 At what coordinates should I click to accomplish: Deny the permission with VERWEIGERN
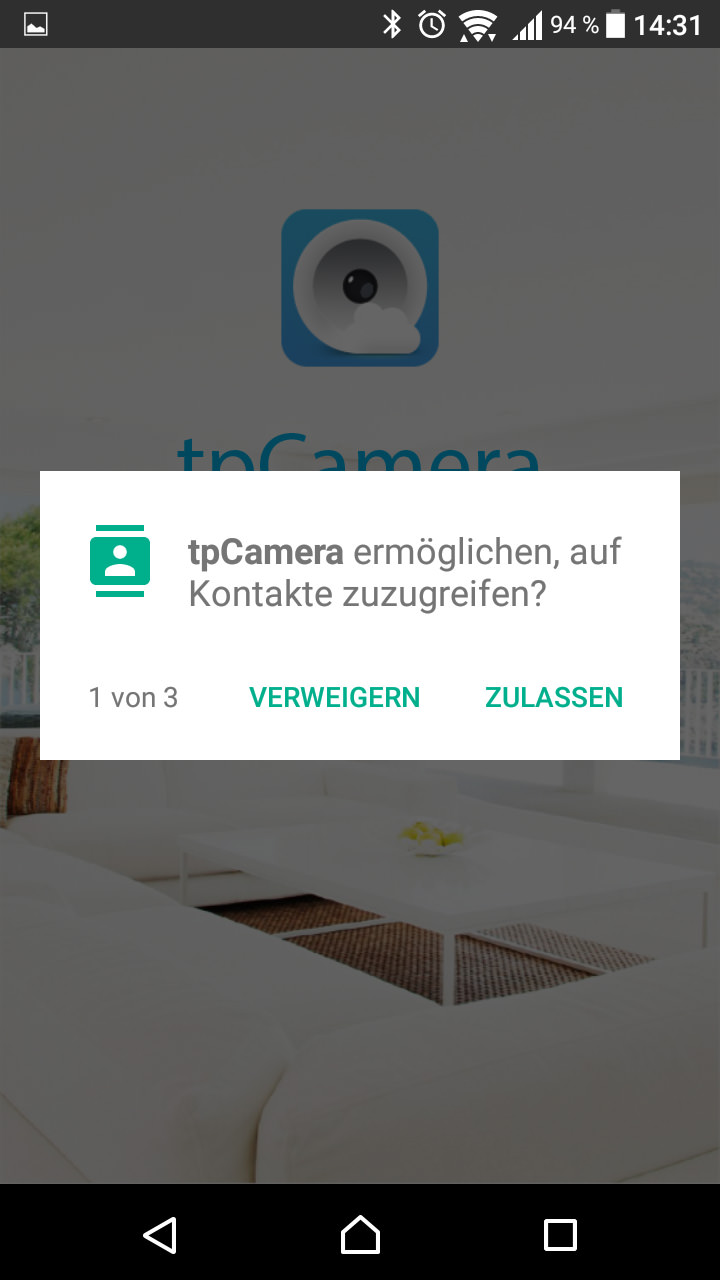334,697
